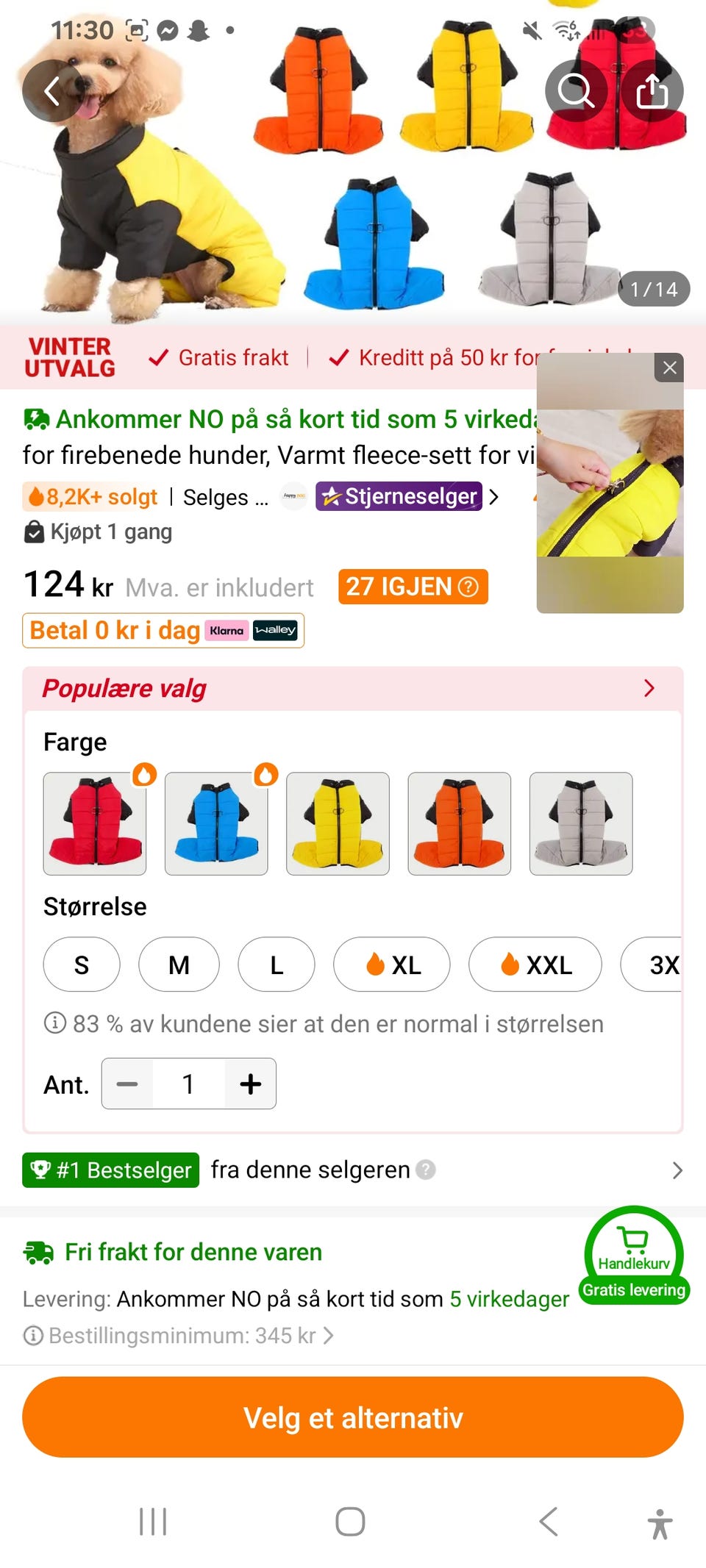Select the yellow color swatch
The height and width of the screenshot is (1568, 706).
(x=338, y=823)
